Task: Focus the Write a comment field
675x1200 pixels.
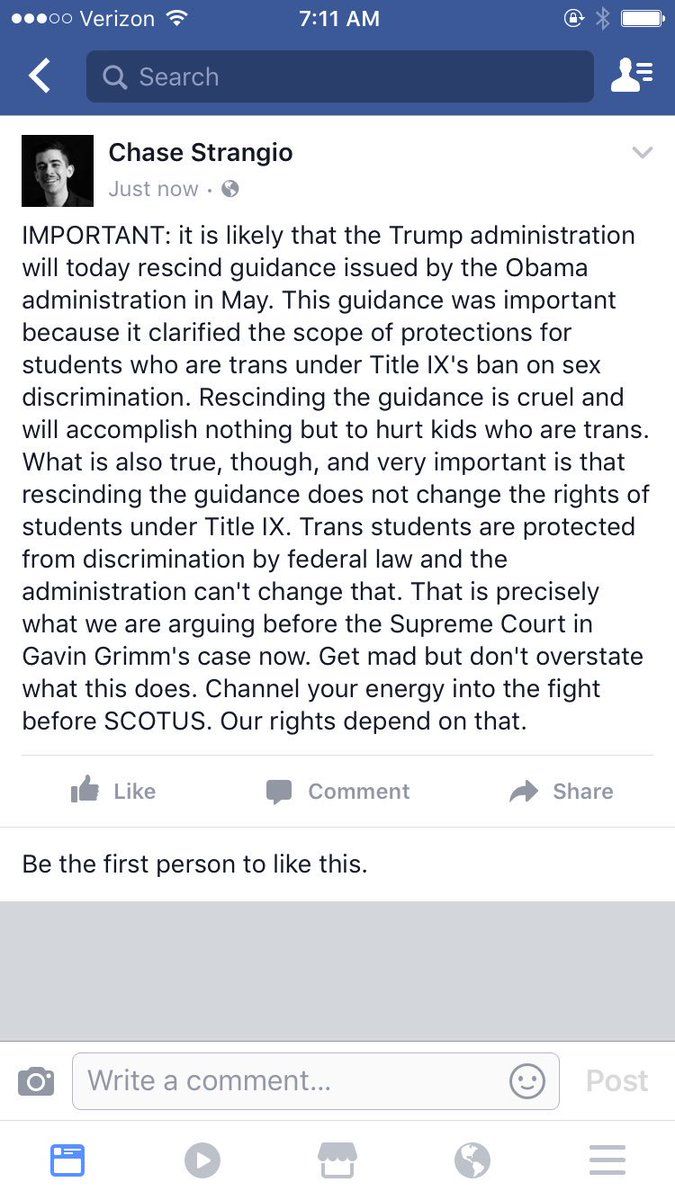Action: (x=290, y=1081)
